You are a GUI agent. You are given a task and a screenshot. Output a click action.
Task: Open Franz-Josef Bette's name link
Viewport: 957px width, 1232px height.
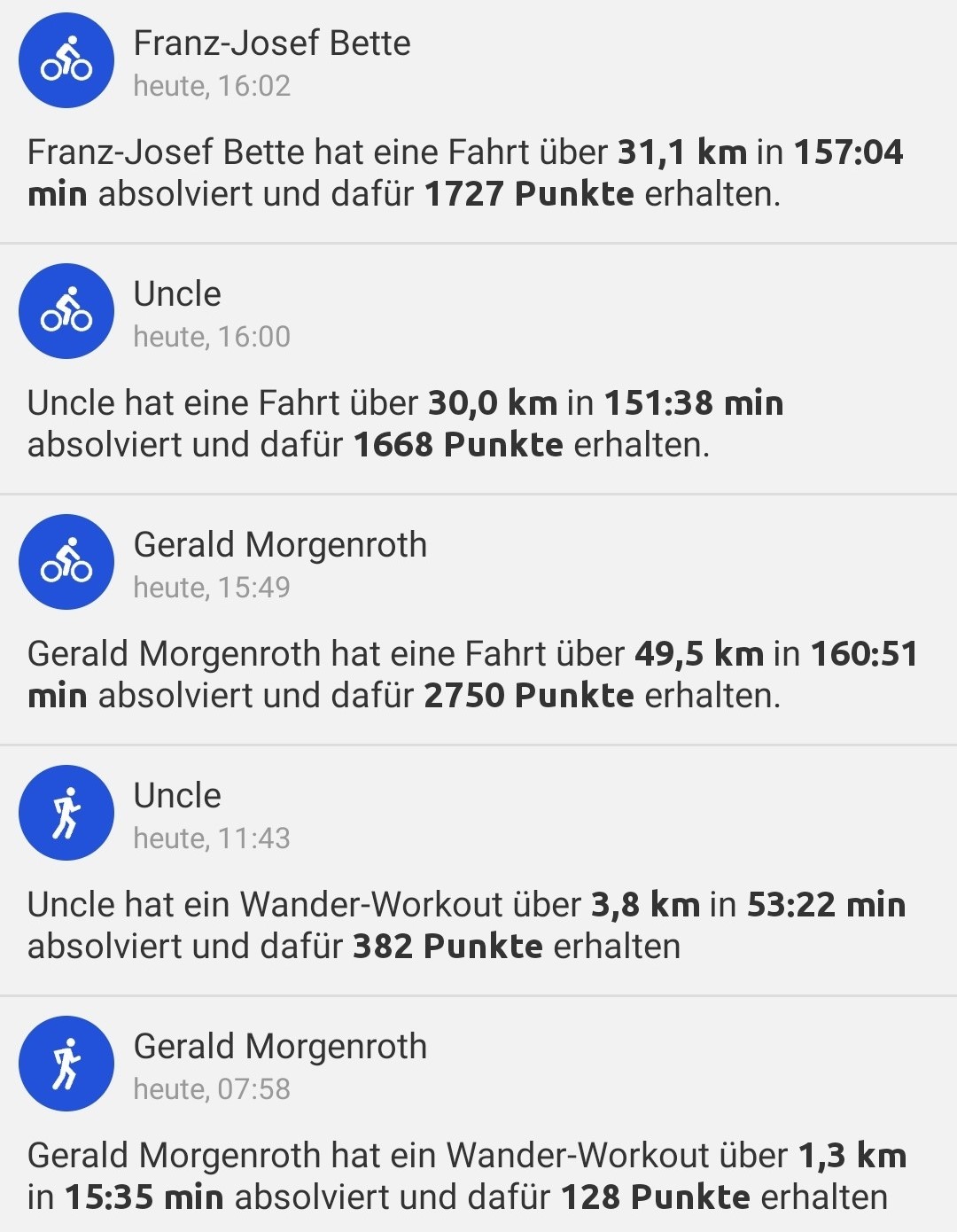271,43
